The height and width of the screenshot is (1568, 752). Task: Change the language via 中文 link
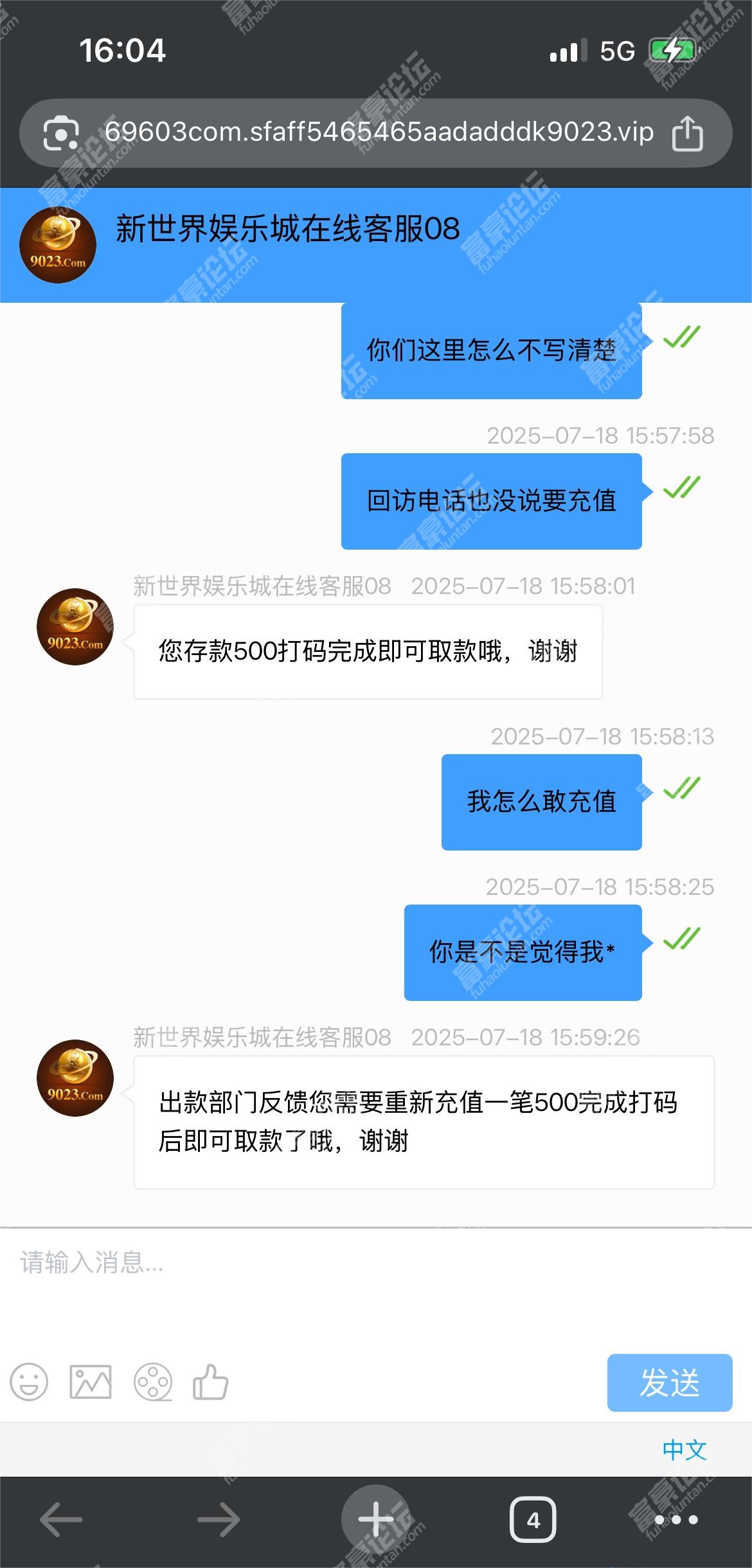(685, 1450)
